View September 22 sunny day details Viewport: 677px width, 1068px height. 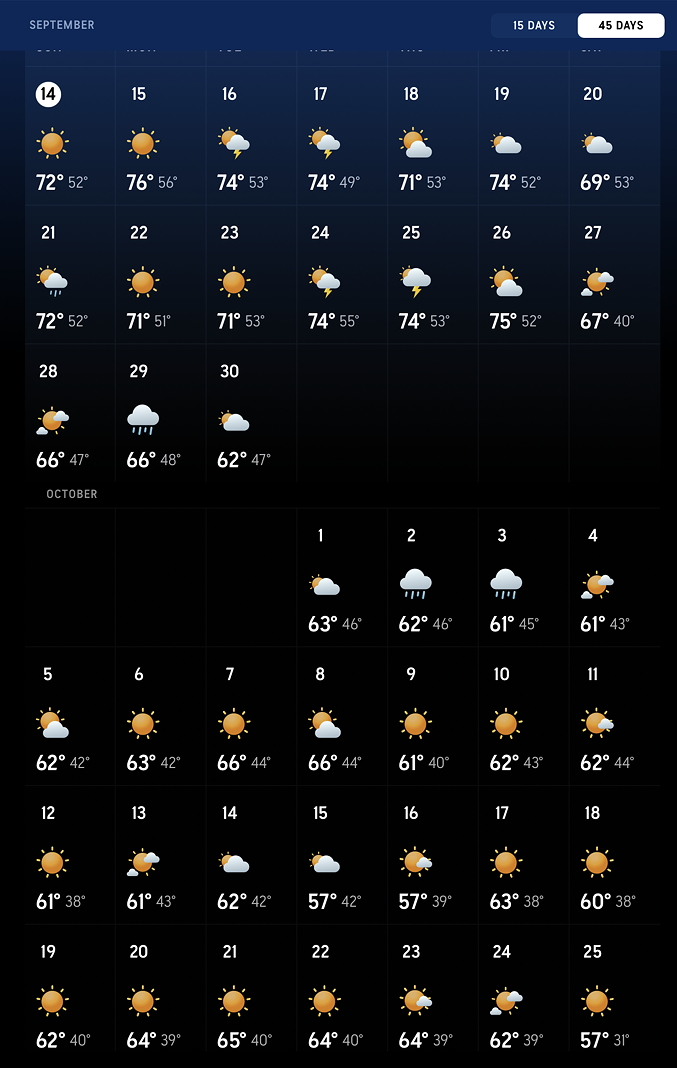click(160, 277)
